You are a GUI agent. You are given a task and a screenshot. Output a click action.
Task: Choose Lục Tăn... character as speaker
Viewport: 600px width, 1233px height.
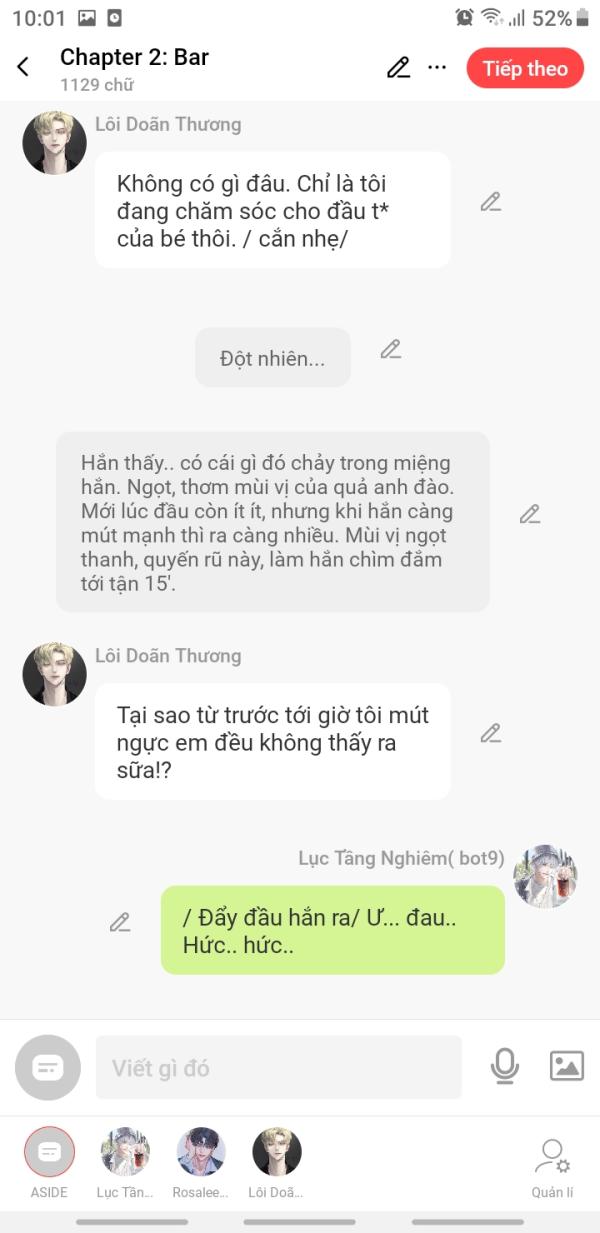[x=125, y=1153]
